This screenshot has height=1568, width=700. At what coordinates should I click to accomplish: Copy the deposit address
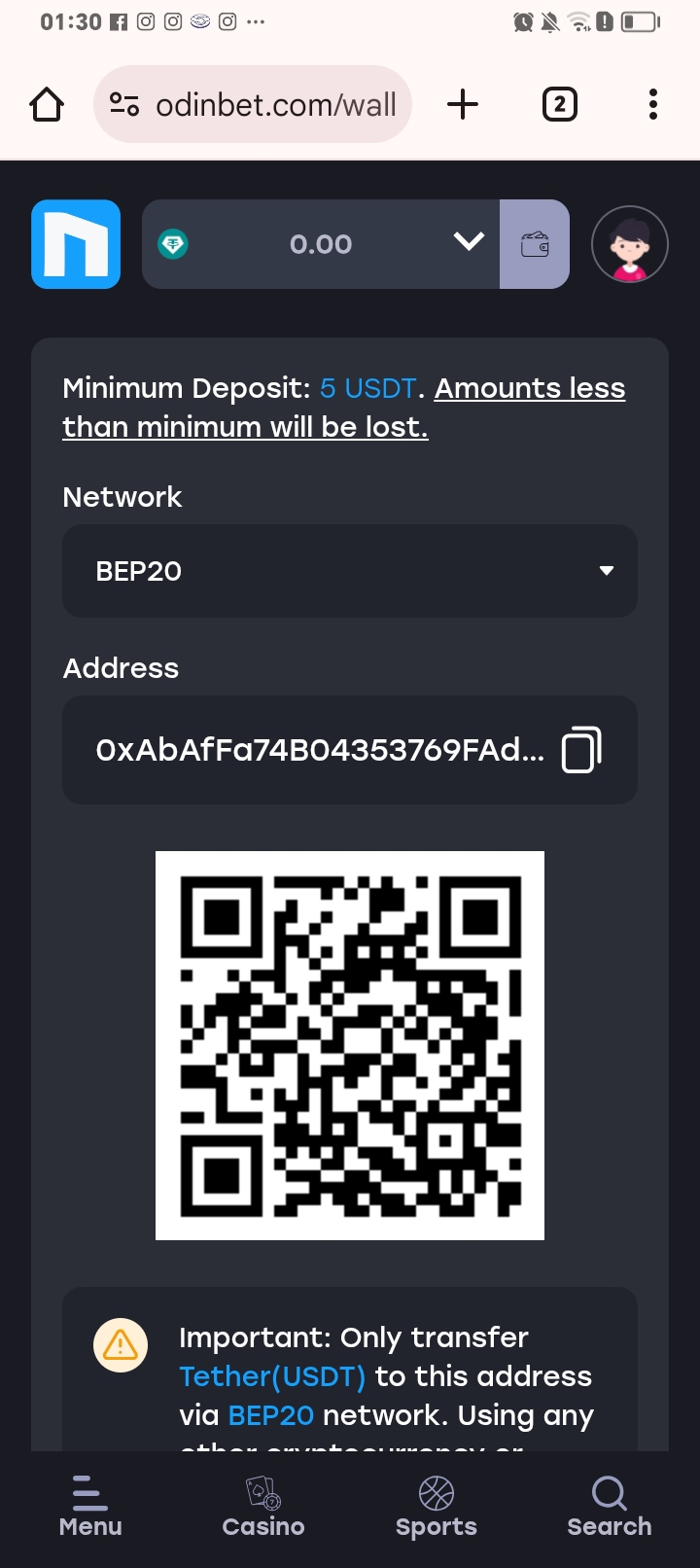click(x=581, y=750)
